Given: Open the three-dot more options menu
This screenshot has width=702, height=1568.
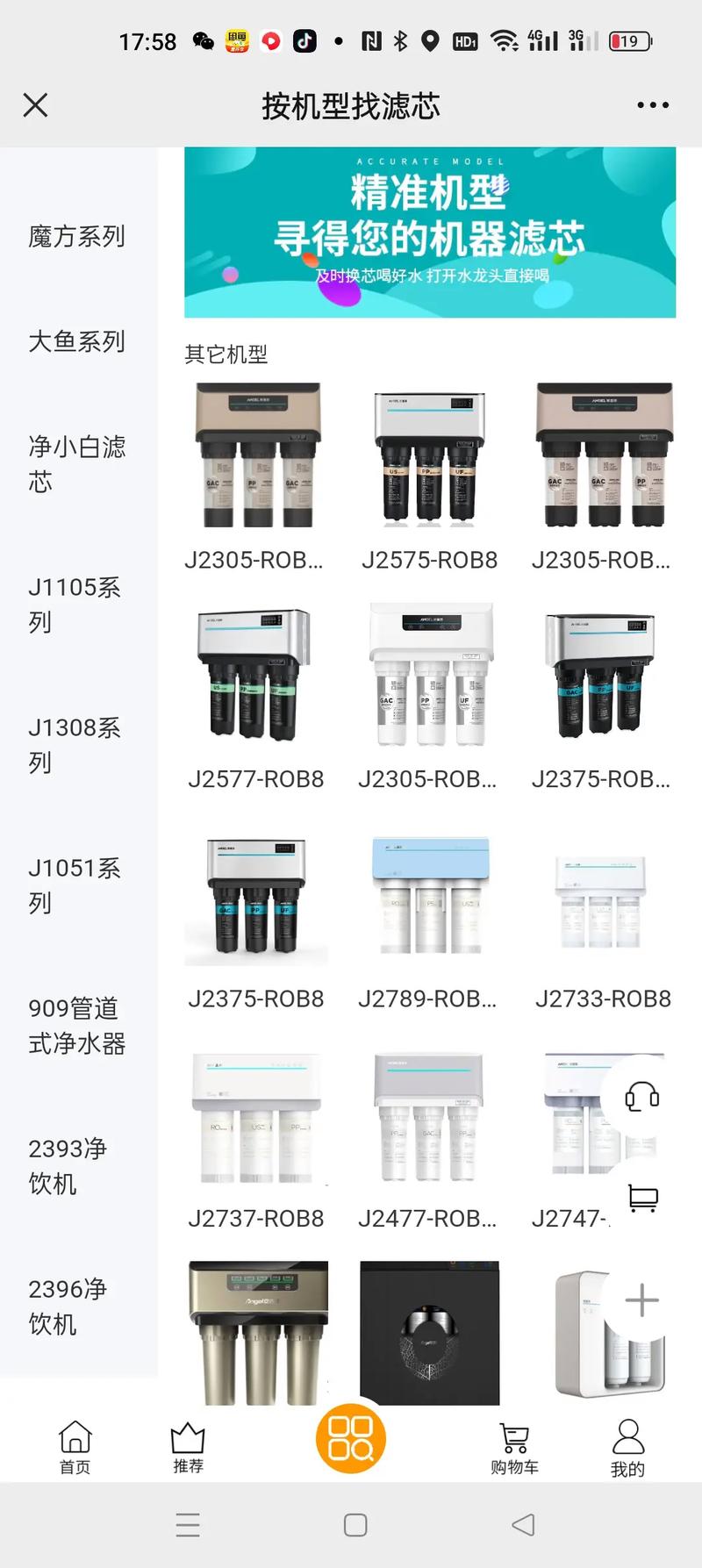Looking at the screenshot, I should (x=652, y=104).
